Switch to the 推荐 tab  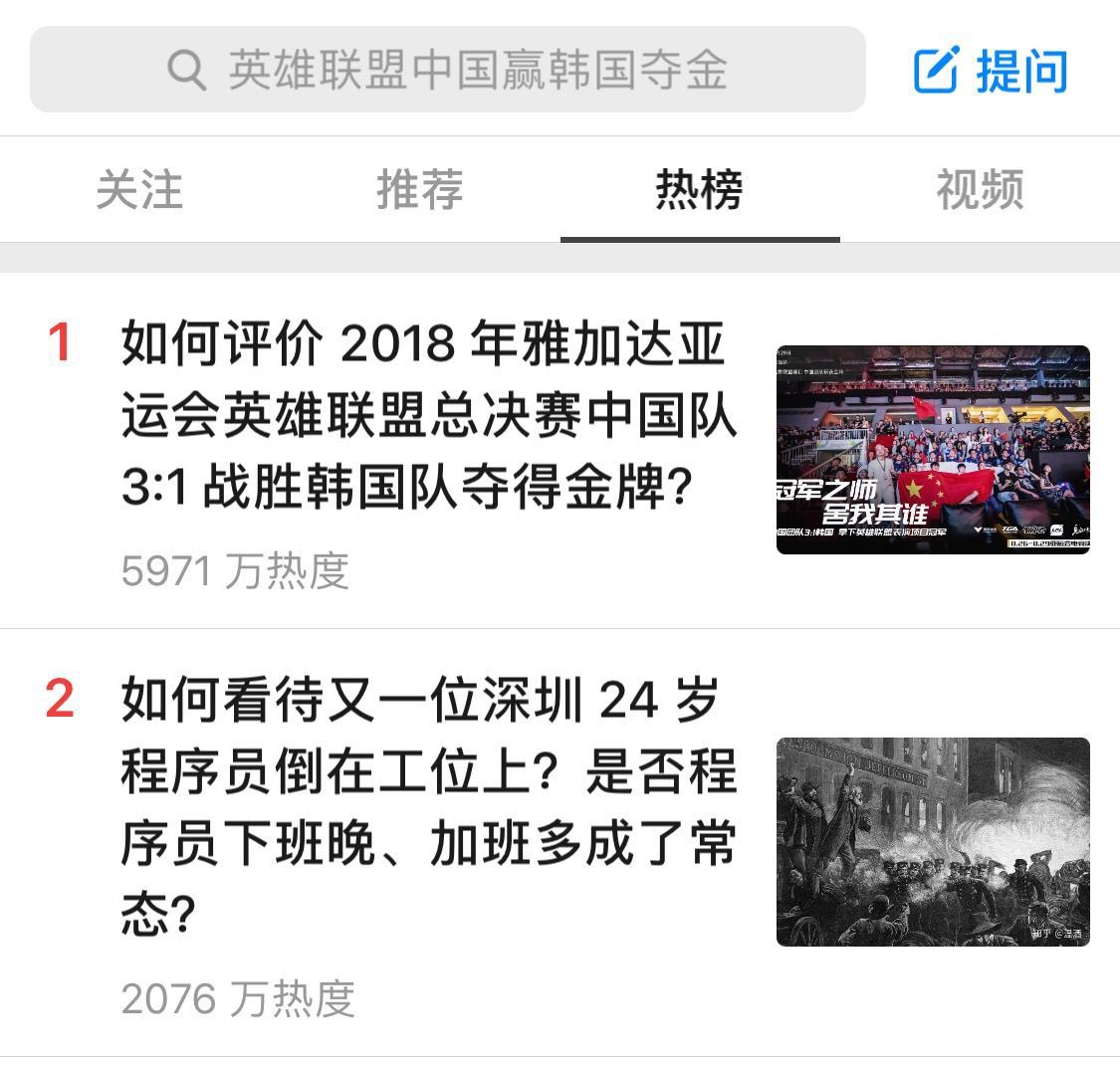point(419,189)
